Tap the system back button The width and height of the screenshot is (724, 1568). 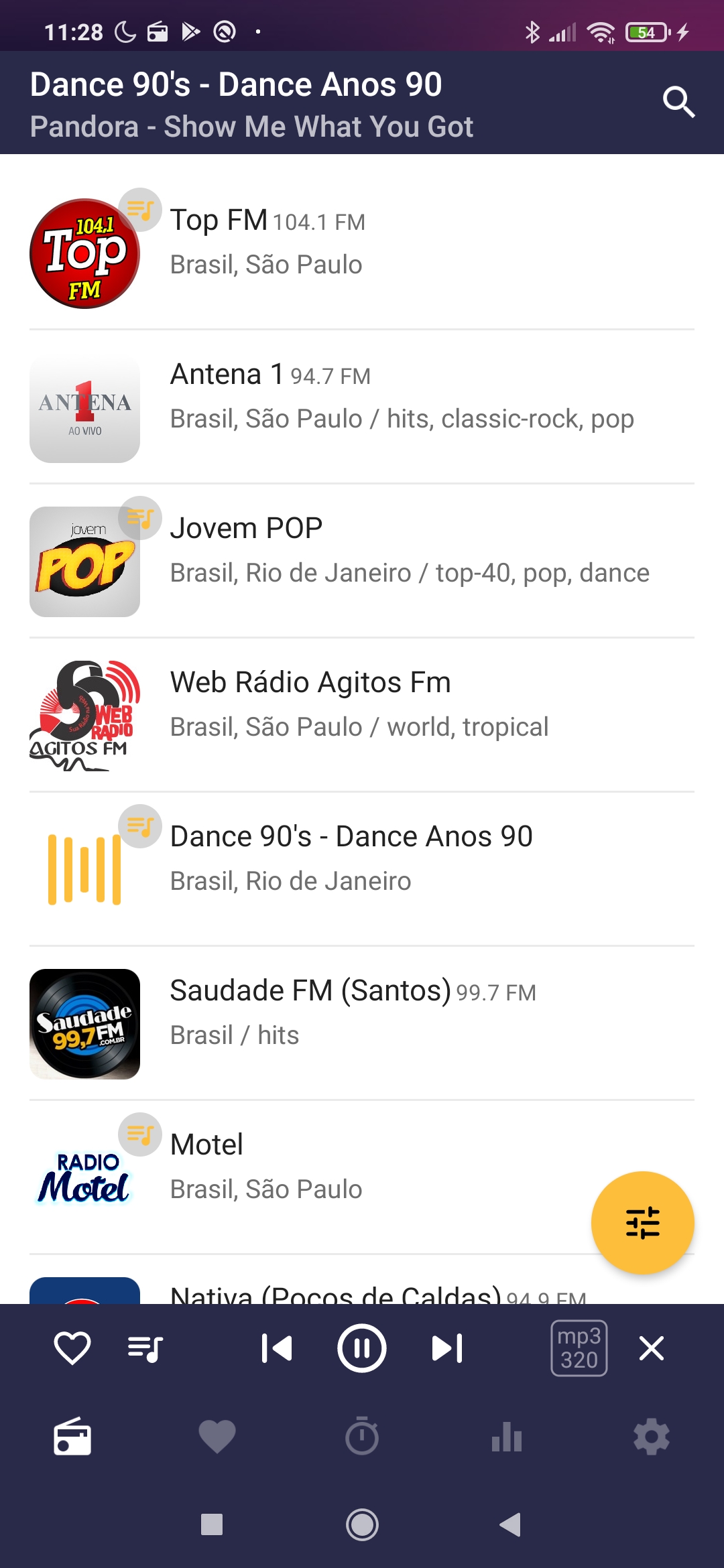coord(511,1524)
